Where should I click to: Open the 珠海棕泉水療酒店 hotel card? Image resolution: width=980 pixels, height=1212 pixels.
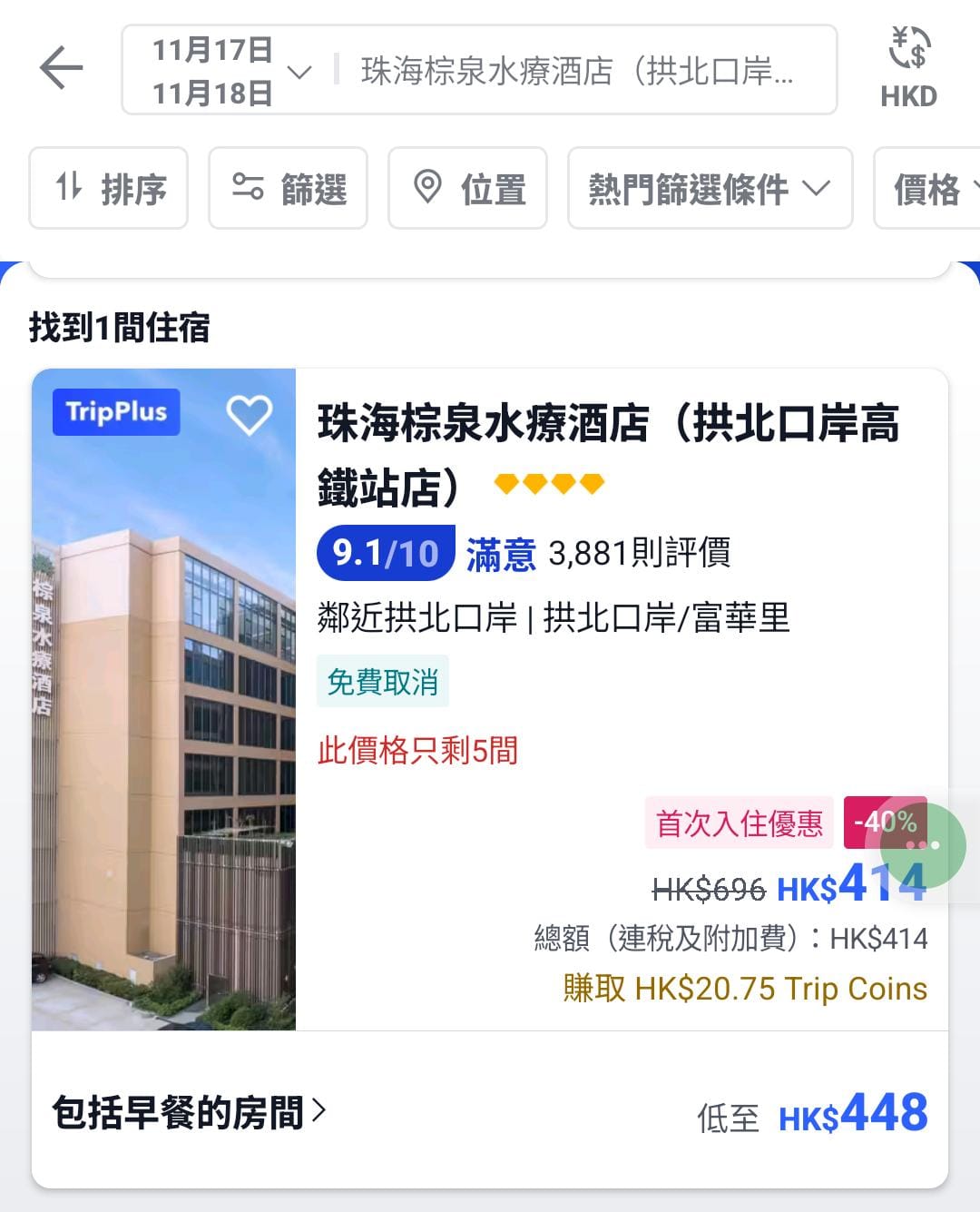(x=608, y=454)
